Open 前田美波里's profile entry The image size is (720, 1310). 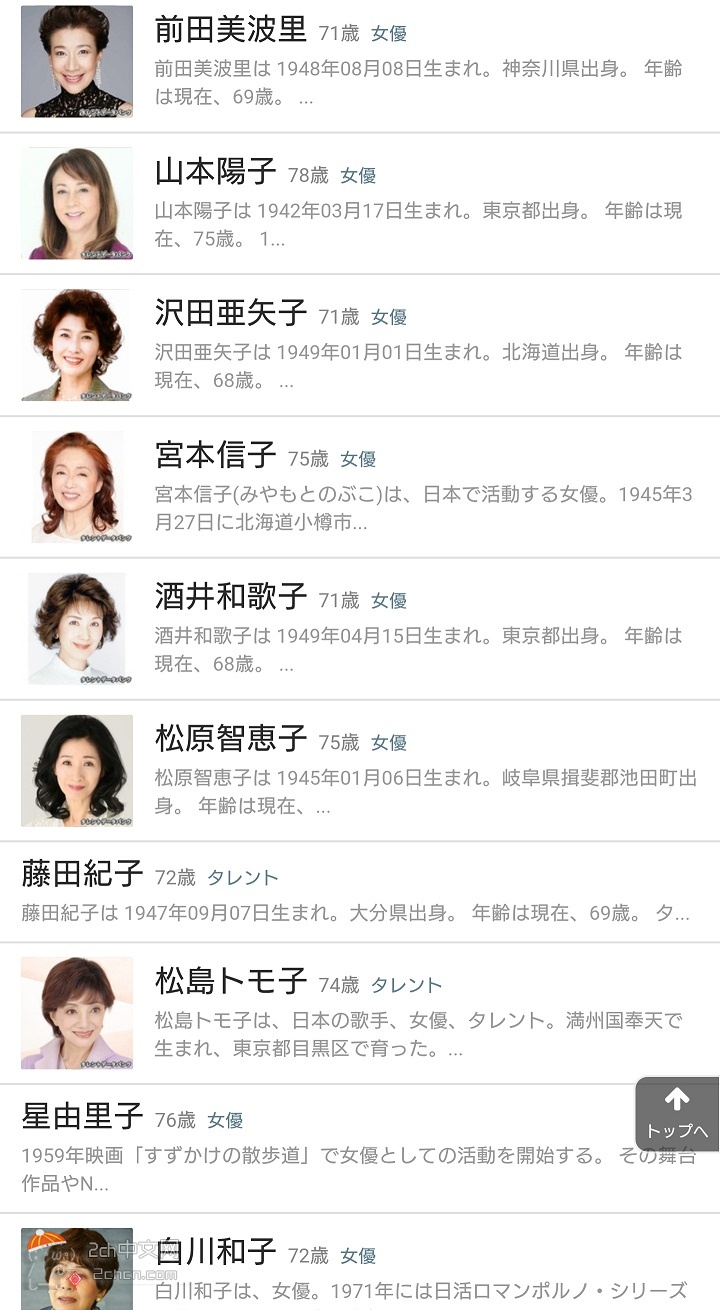pyautogui.click(x=230, y=30)
